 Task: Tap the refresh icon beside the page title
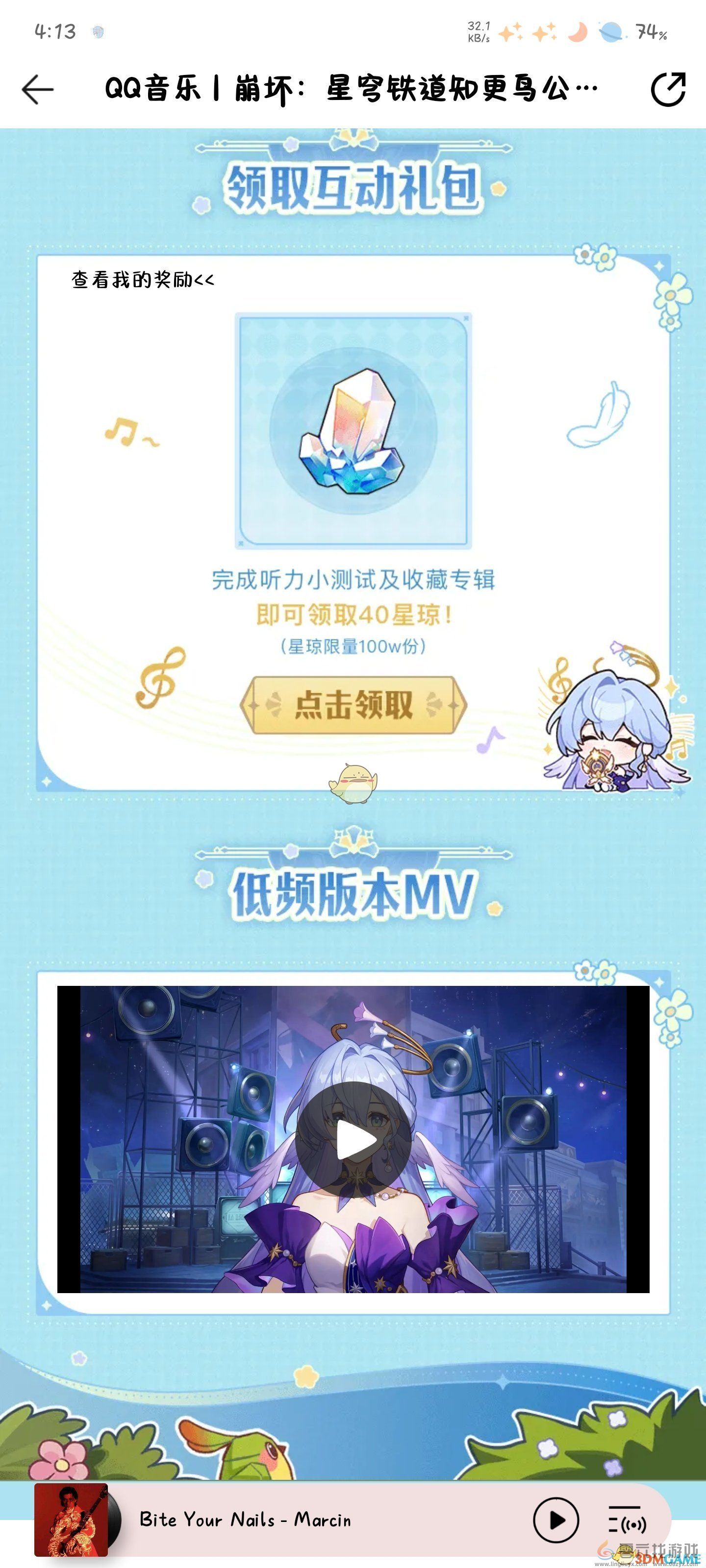pyautogui.click(x=668, y=90)
